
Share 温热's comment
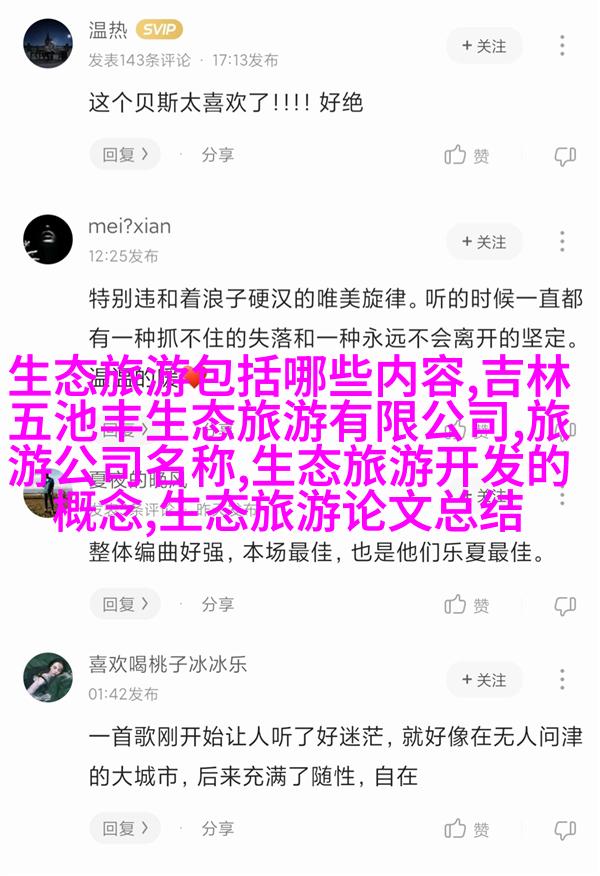click(217, 155)
